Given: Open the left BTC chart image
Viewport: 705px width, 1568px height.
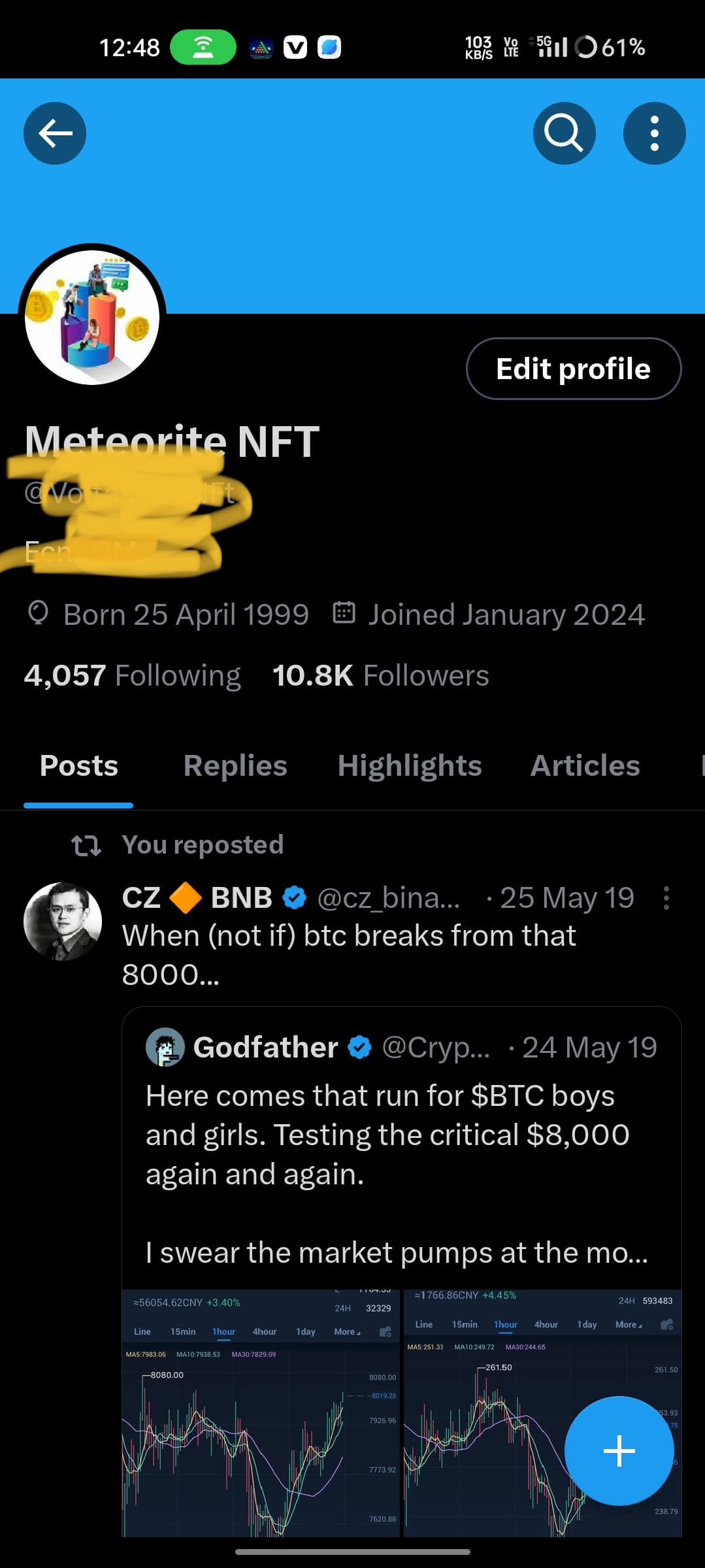Looking at the screenshot, I should click(260, 1412).
